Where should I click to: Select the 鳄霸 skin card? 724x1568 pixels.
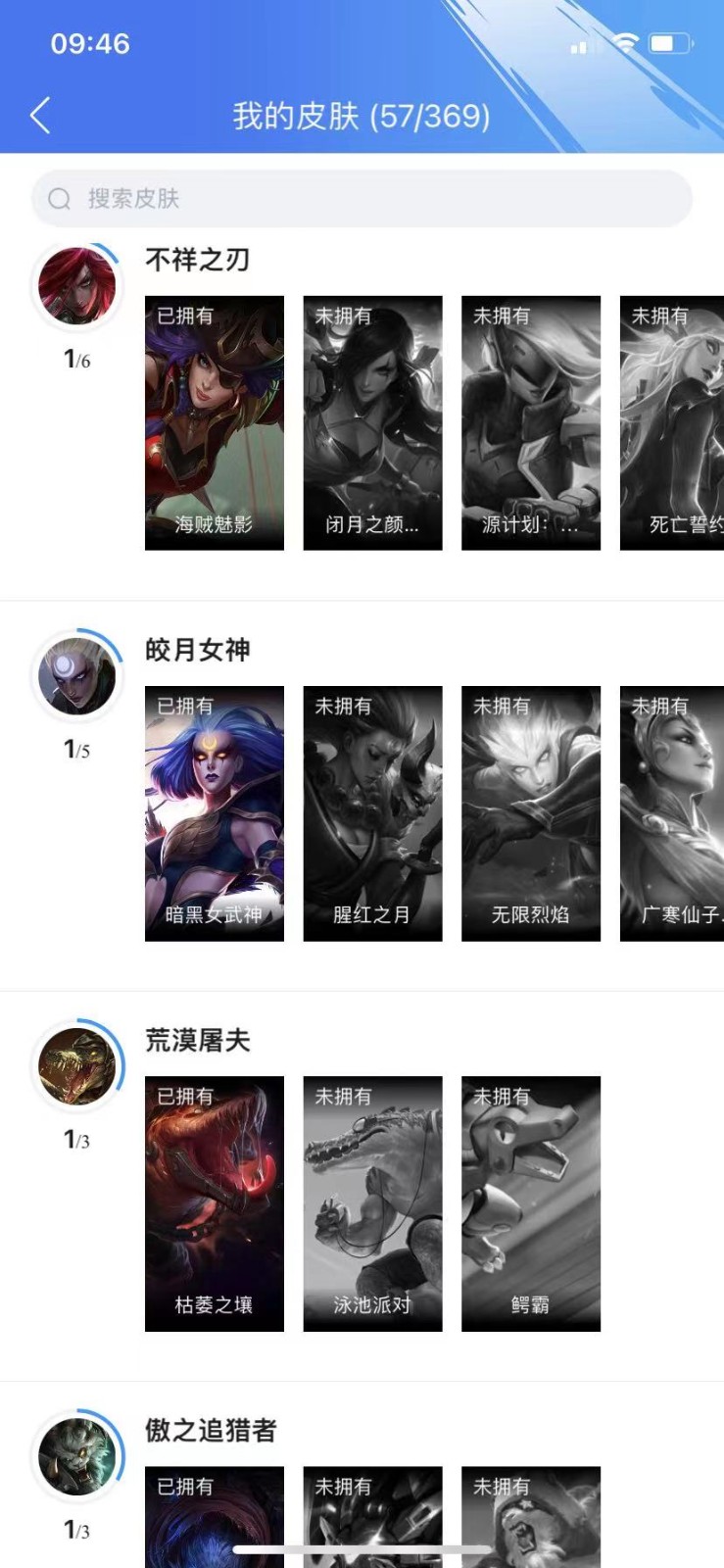pyautogui.click(x=531, y=1203)
